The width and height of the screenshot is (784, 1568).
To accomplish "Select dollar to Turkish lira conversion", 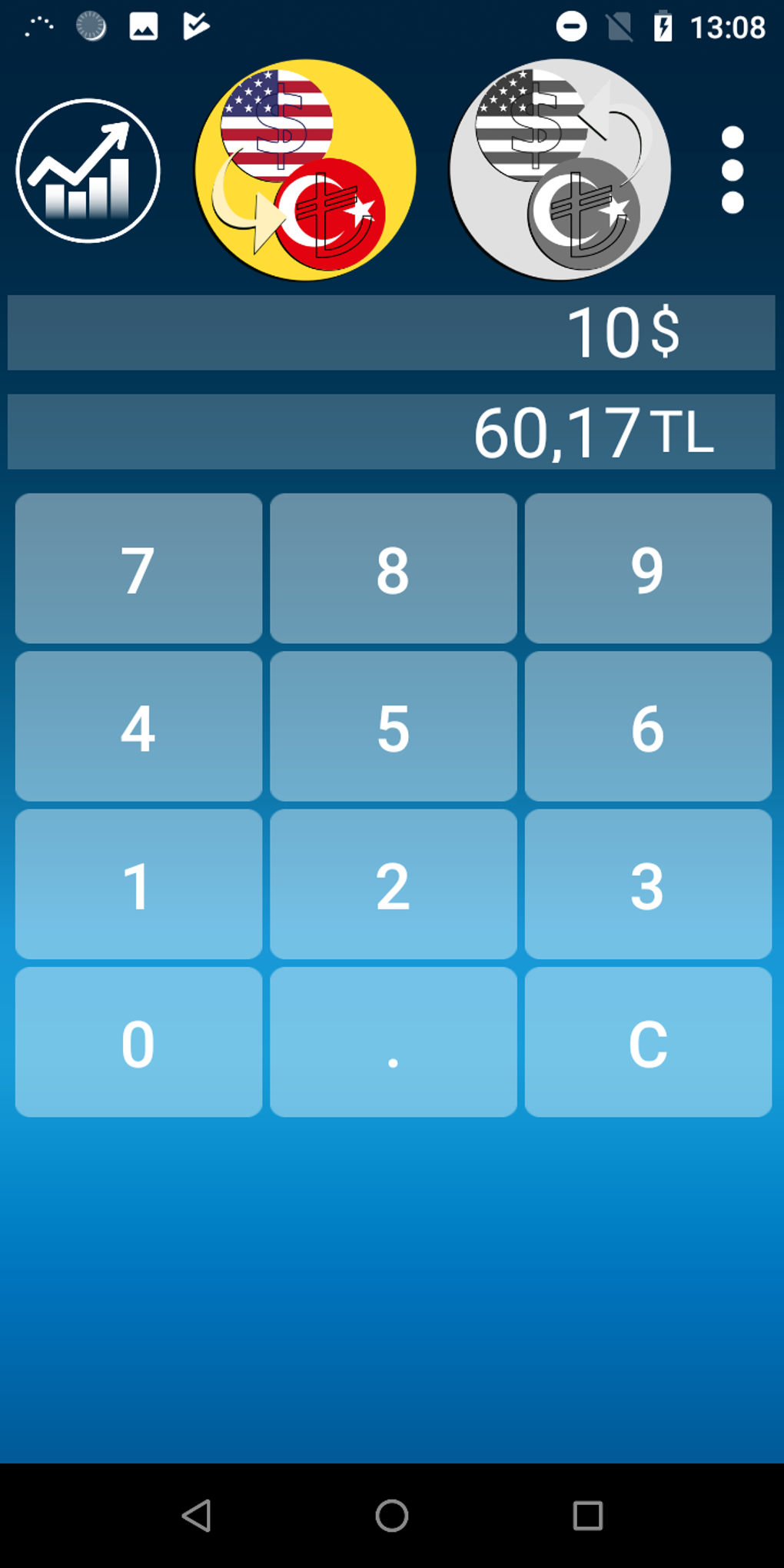I will click(305, 170).
